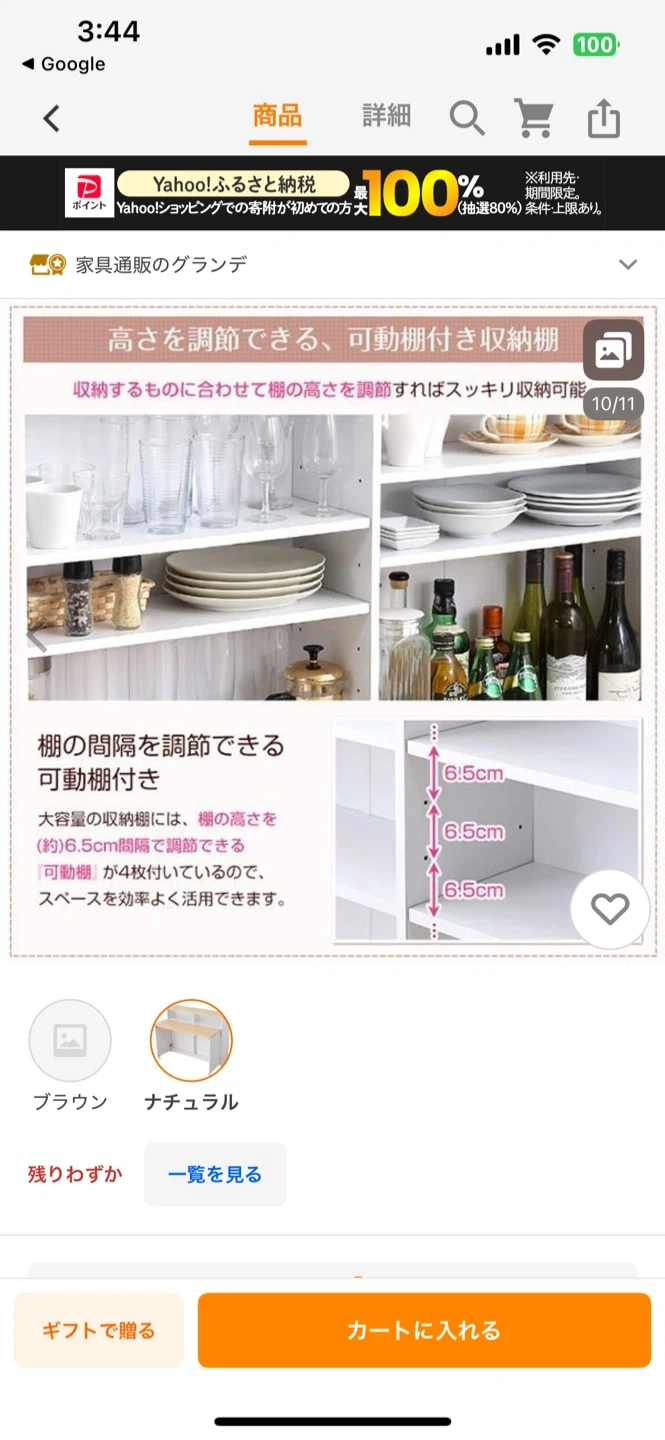
Task: Share this product
Action: coord(603,119)
